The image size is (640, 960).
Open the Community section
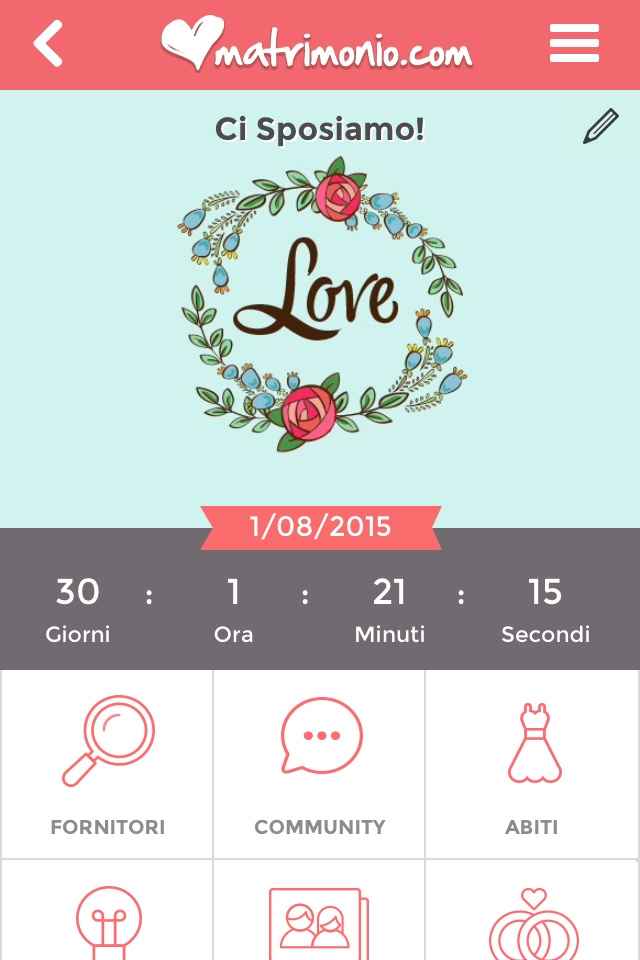coord(320,765)
